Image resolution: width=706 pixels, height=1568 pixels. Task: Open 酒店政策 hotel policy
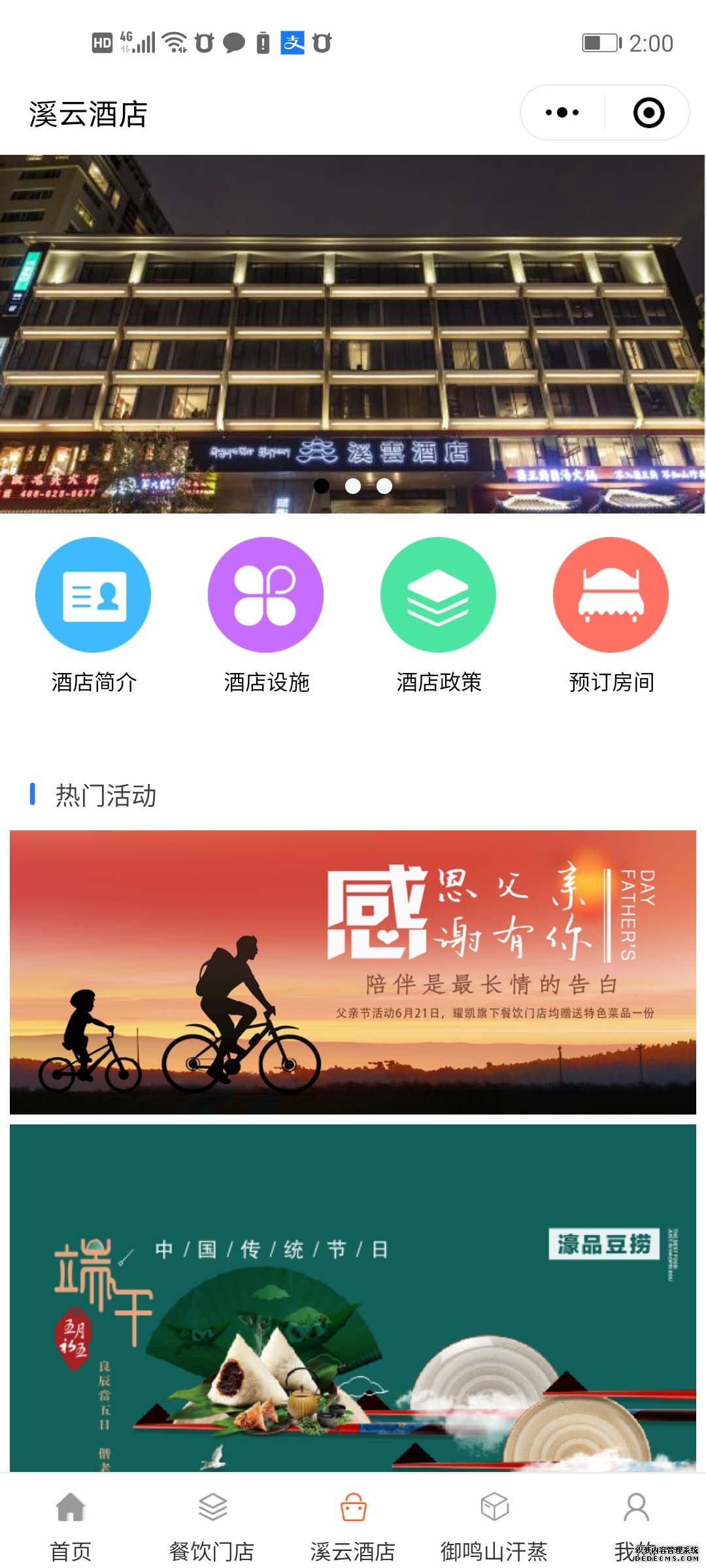pyautogui.click(x=438, y=614)
